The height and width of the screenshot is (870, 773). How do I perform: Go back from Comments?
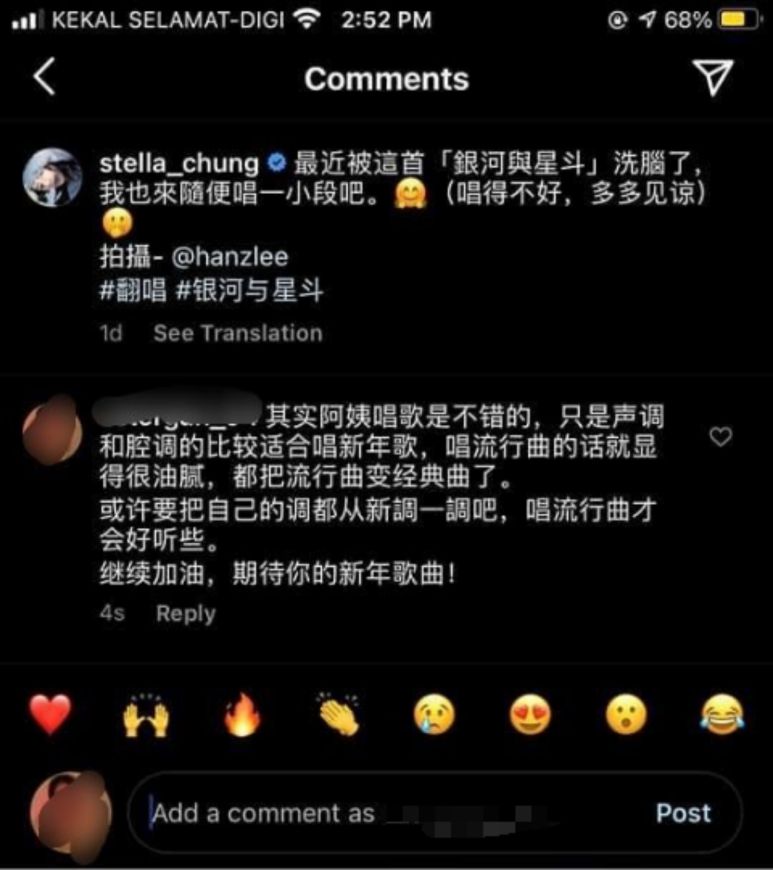(44, 78)
